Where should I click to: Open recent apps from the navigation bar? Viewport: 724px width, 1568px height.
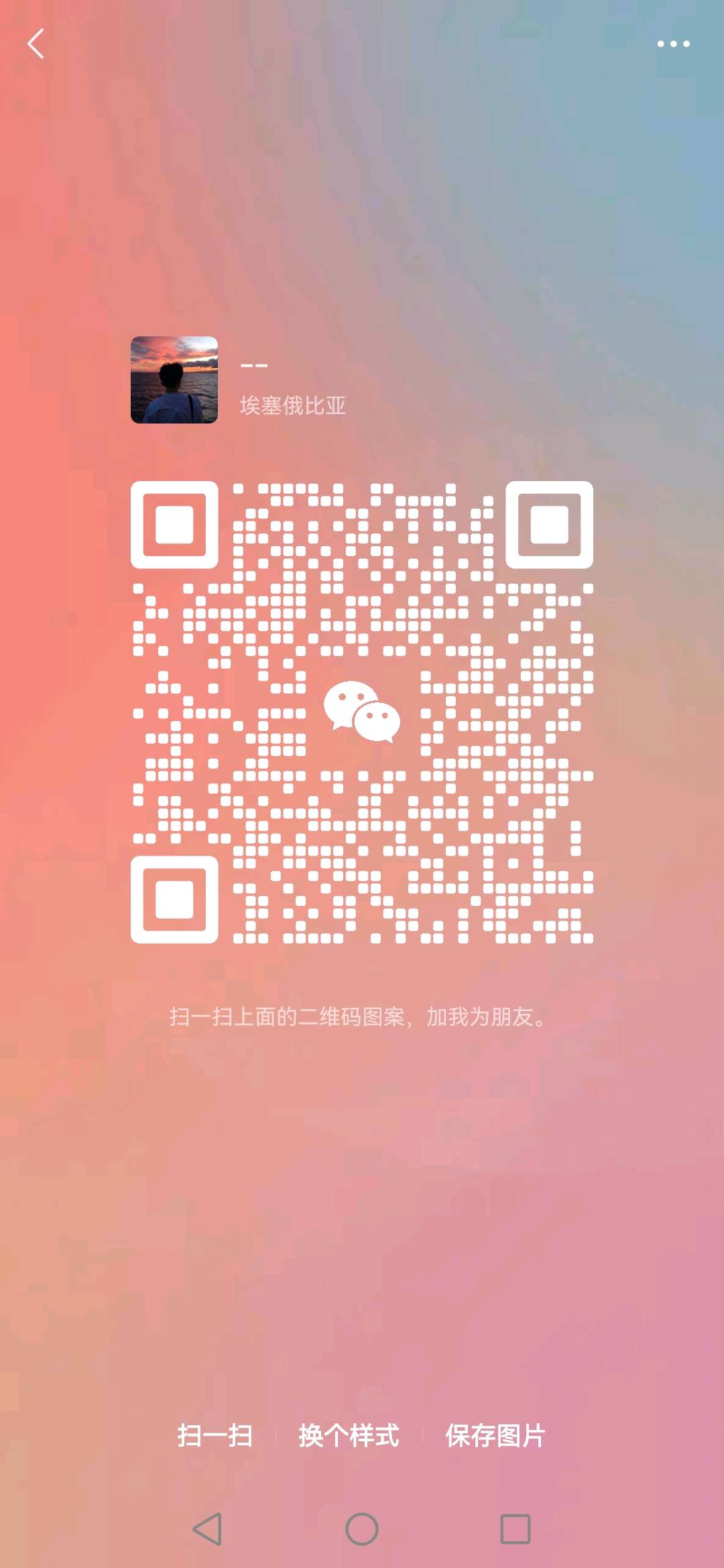516,1529
